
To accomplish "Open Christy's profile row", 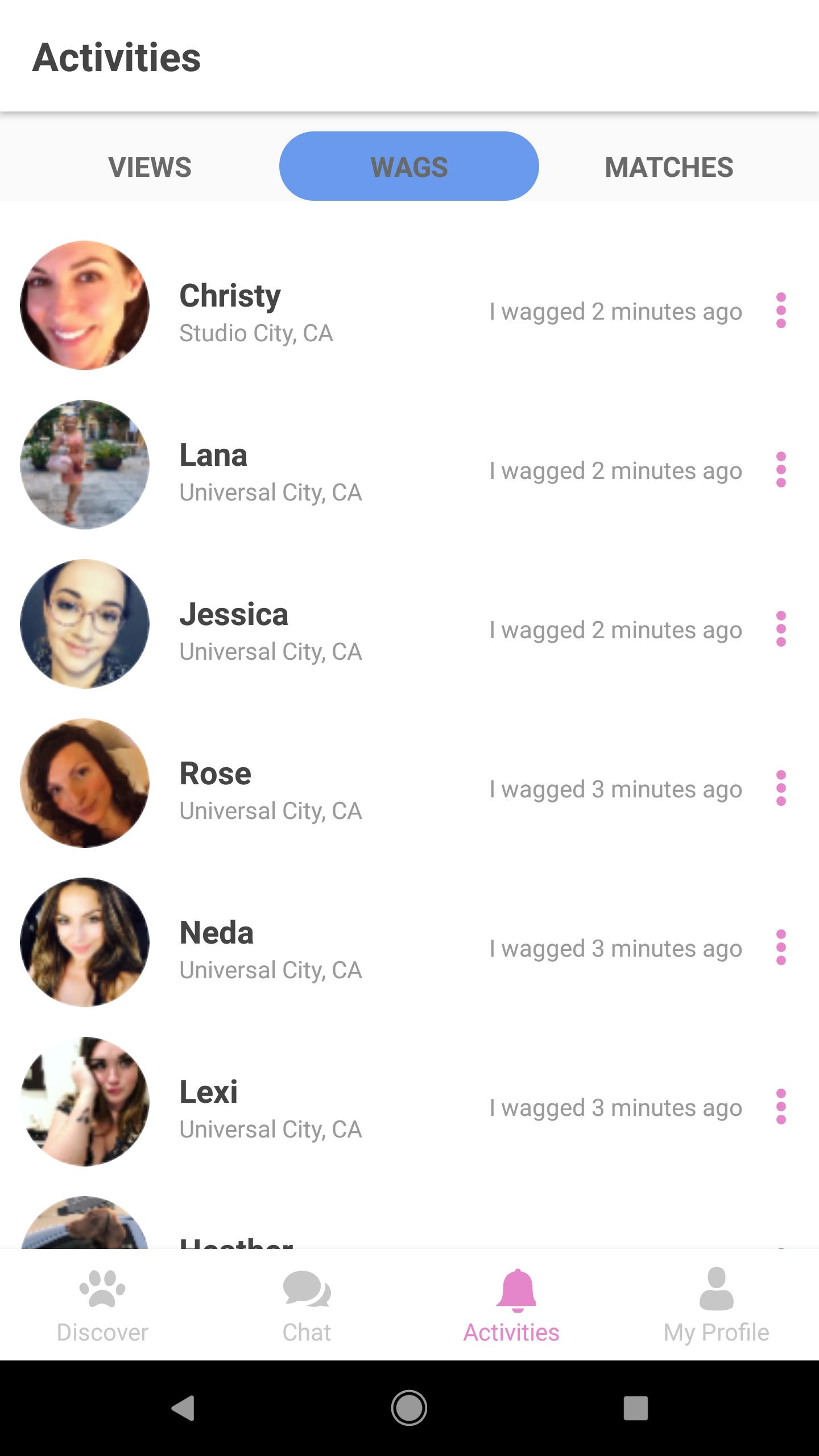I will click(256, 311).
